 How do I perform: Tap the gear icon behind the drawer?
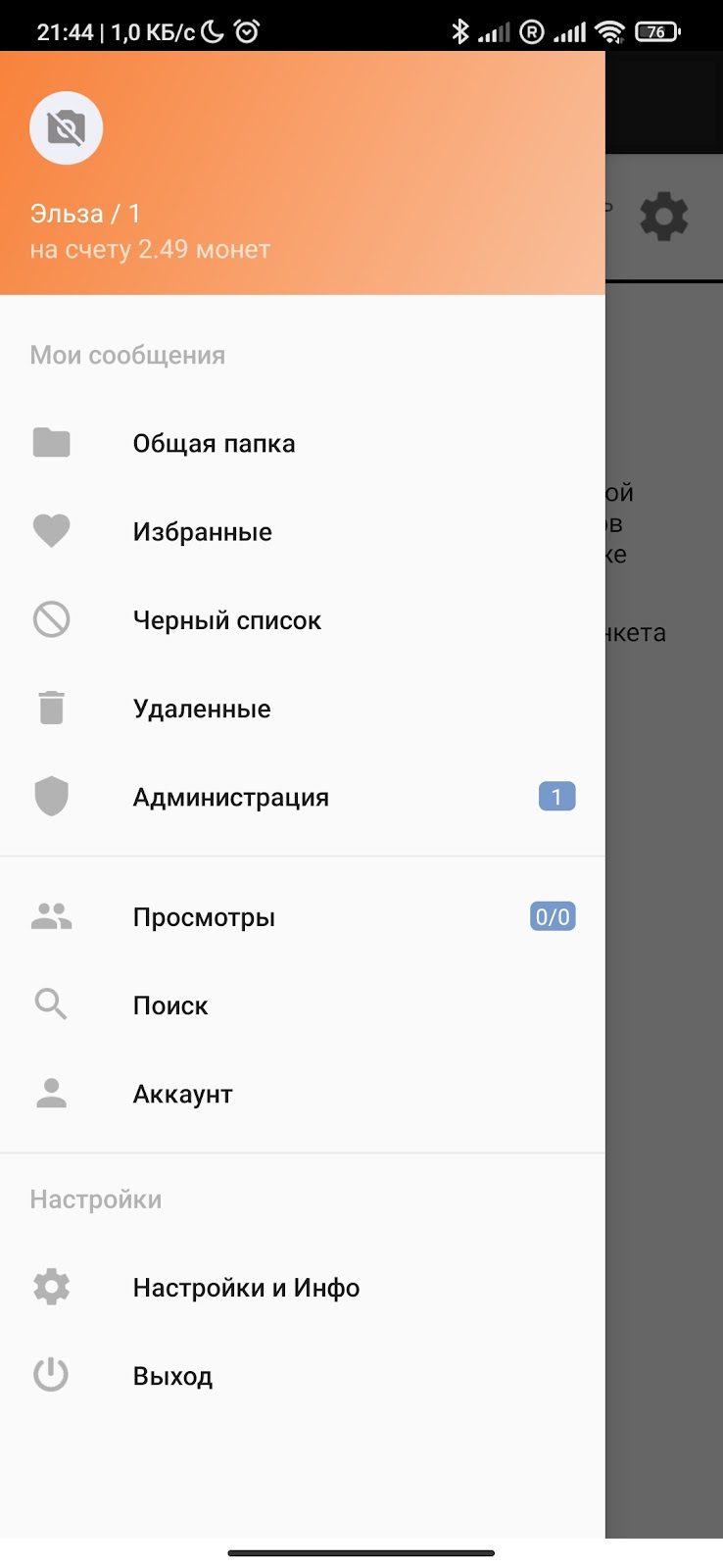[x=664, y=217]
